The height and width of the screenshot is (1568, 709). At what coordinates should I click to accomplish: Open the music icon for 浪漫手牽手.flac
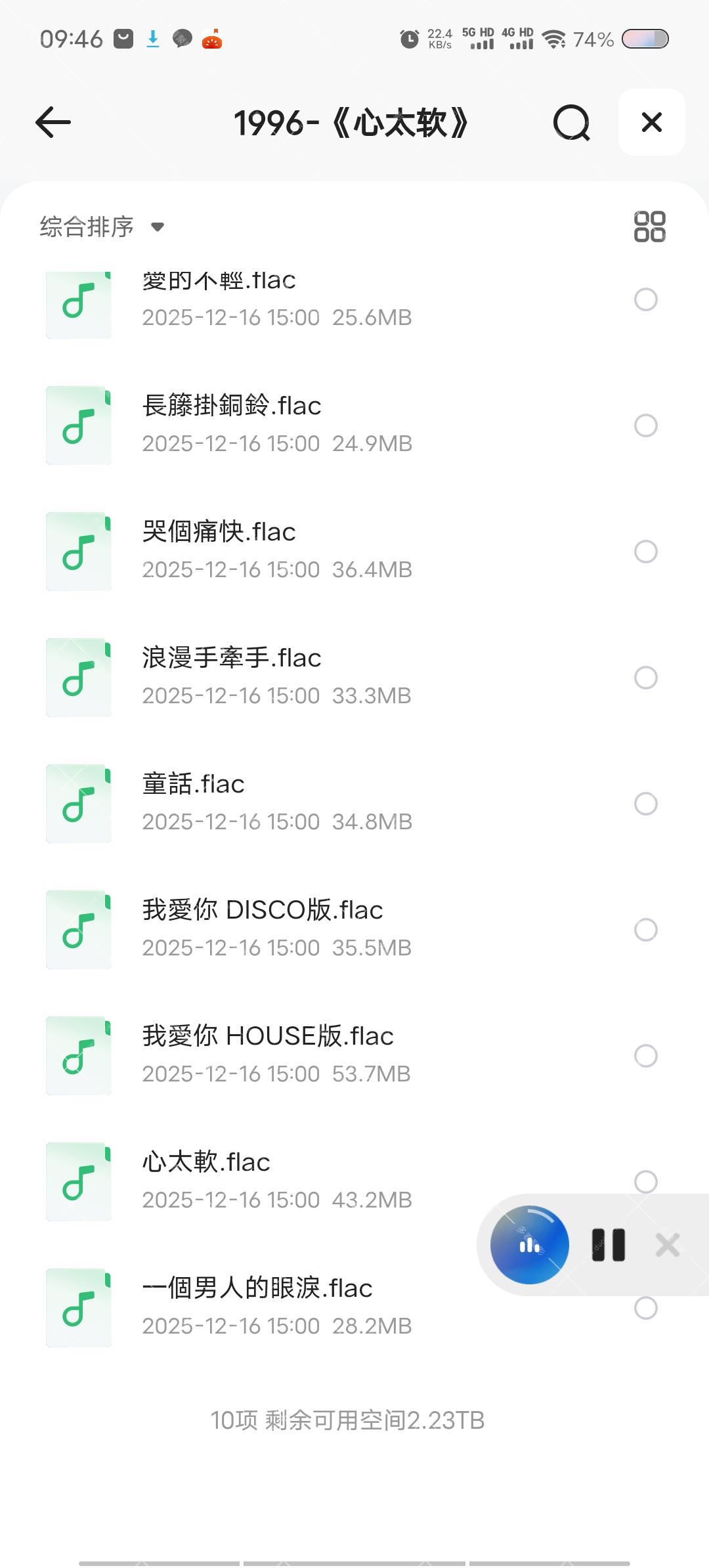[x=78, y=677]
